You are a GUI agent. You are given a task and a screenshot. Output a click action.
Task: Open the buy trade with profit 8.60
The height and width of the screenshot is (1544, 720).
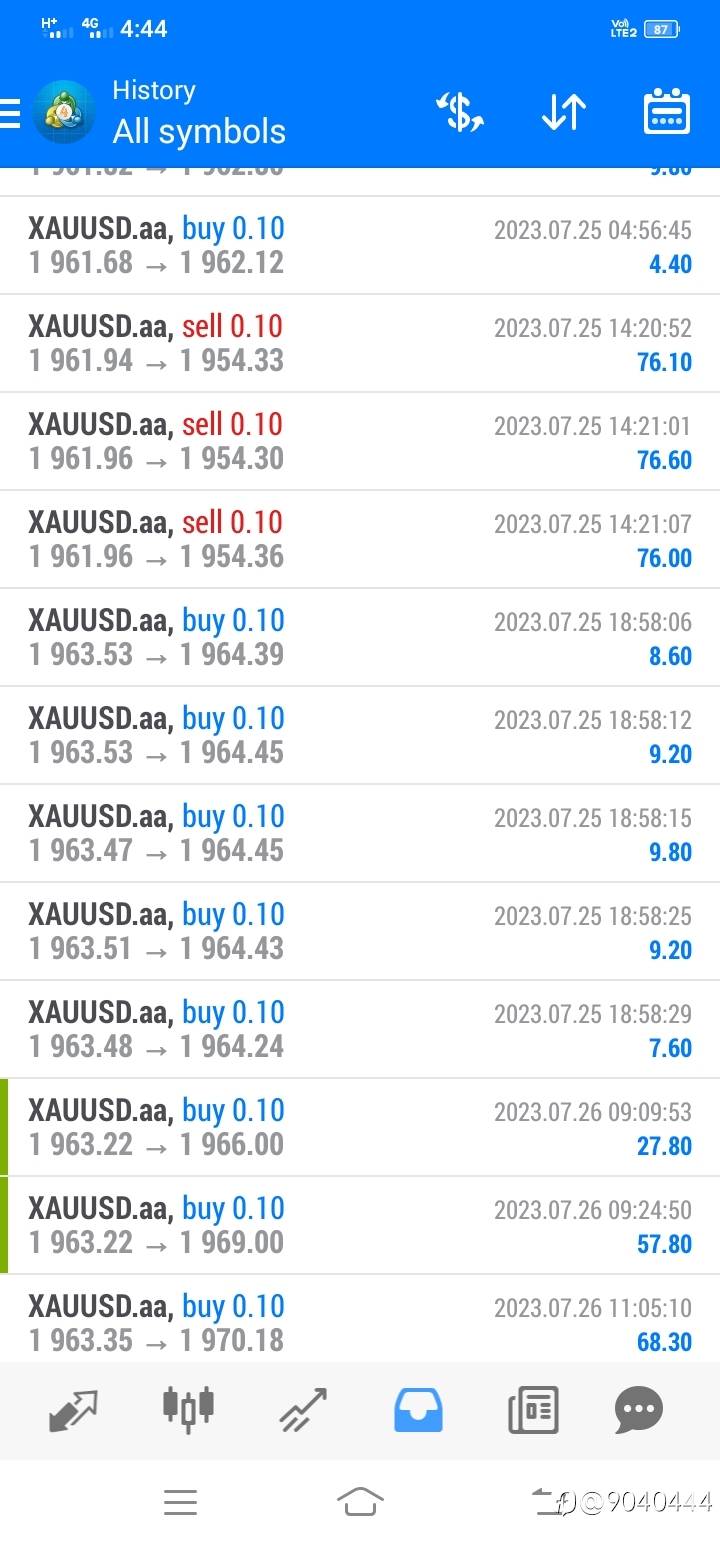pyautogui.click(x=360, y=637)
